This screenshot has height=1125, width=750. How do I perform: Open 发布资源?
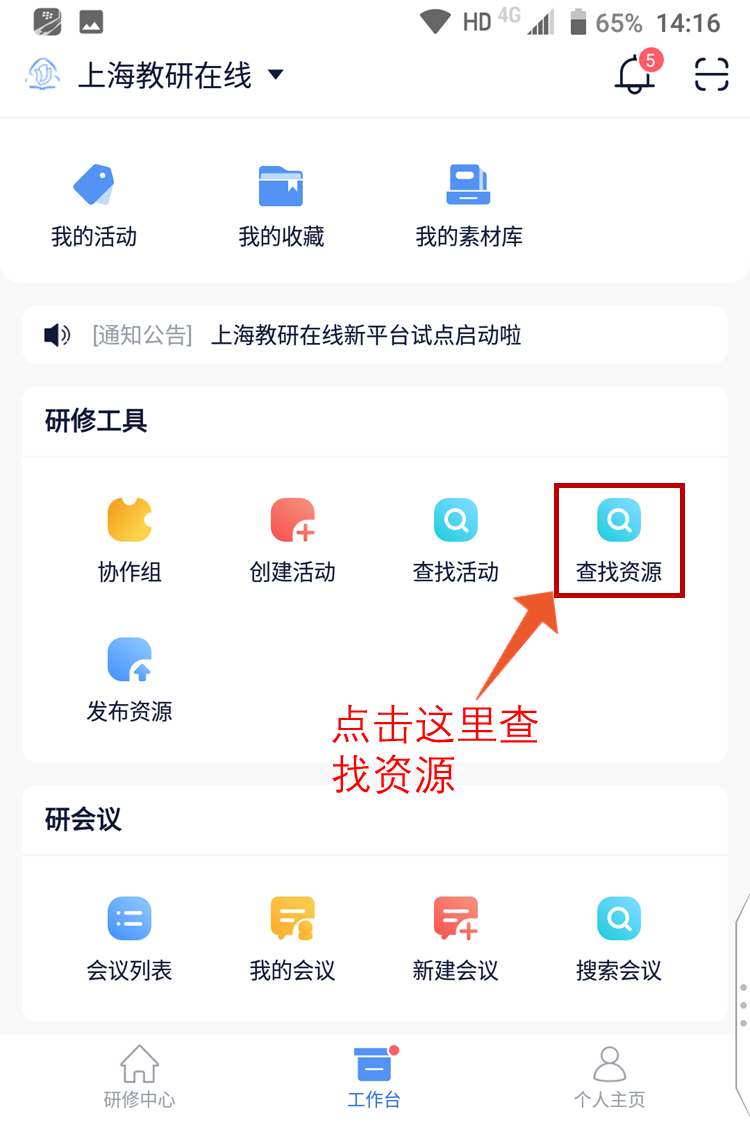130,680
